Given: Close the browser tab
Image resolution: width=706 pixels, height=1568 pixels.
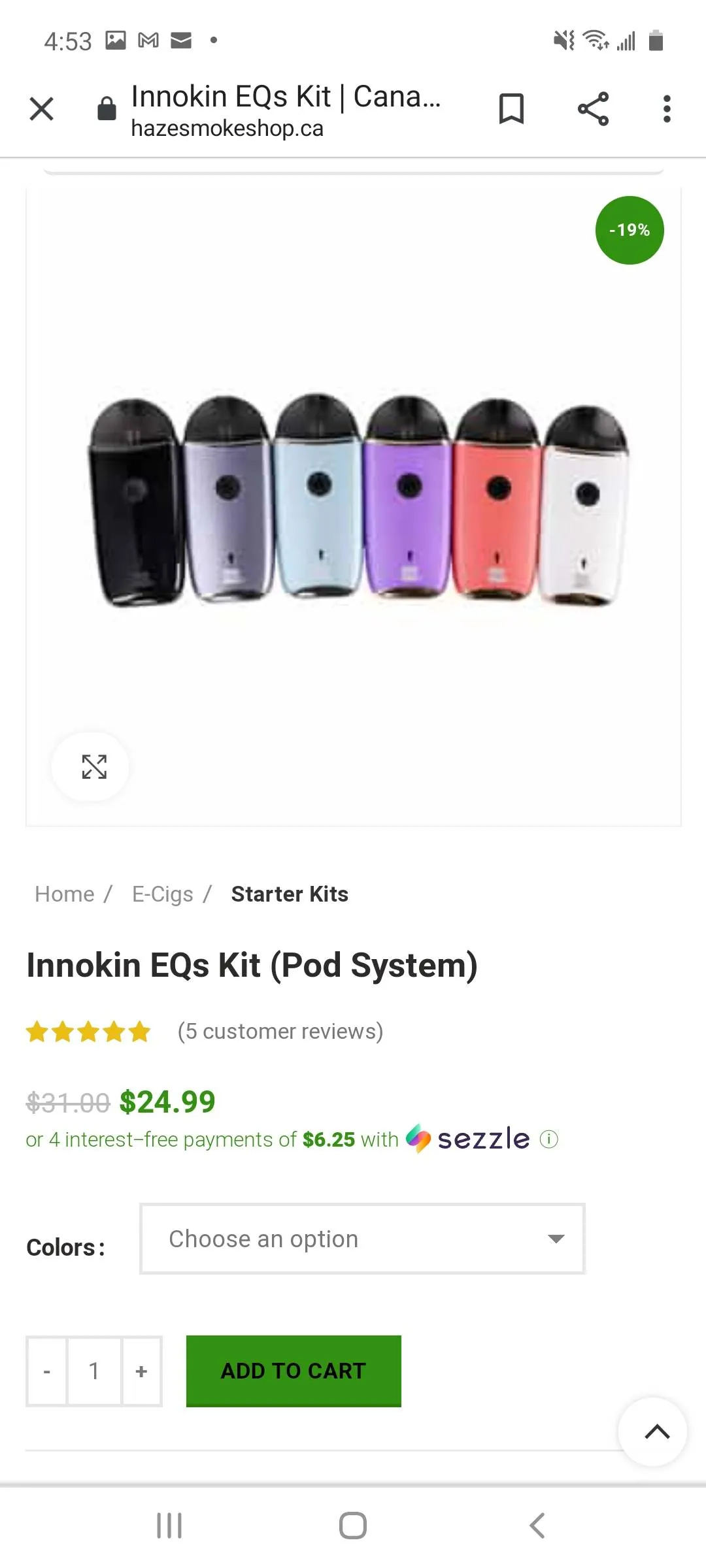Looking at the screenshot, I should [41, 108].
